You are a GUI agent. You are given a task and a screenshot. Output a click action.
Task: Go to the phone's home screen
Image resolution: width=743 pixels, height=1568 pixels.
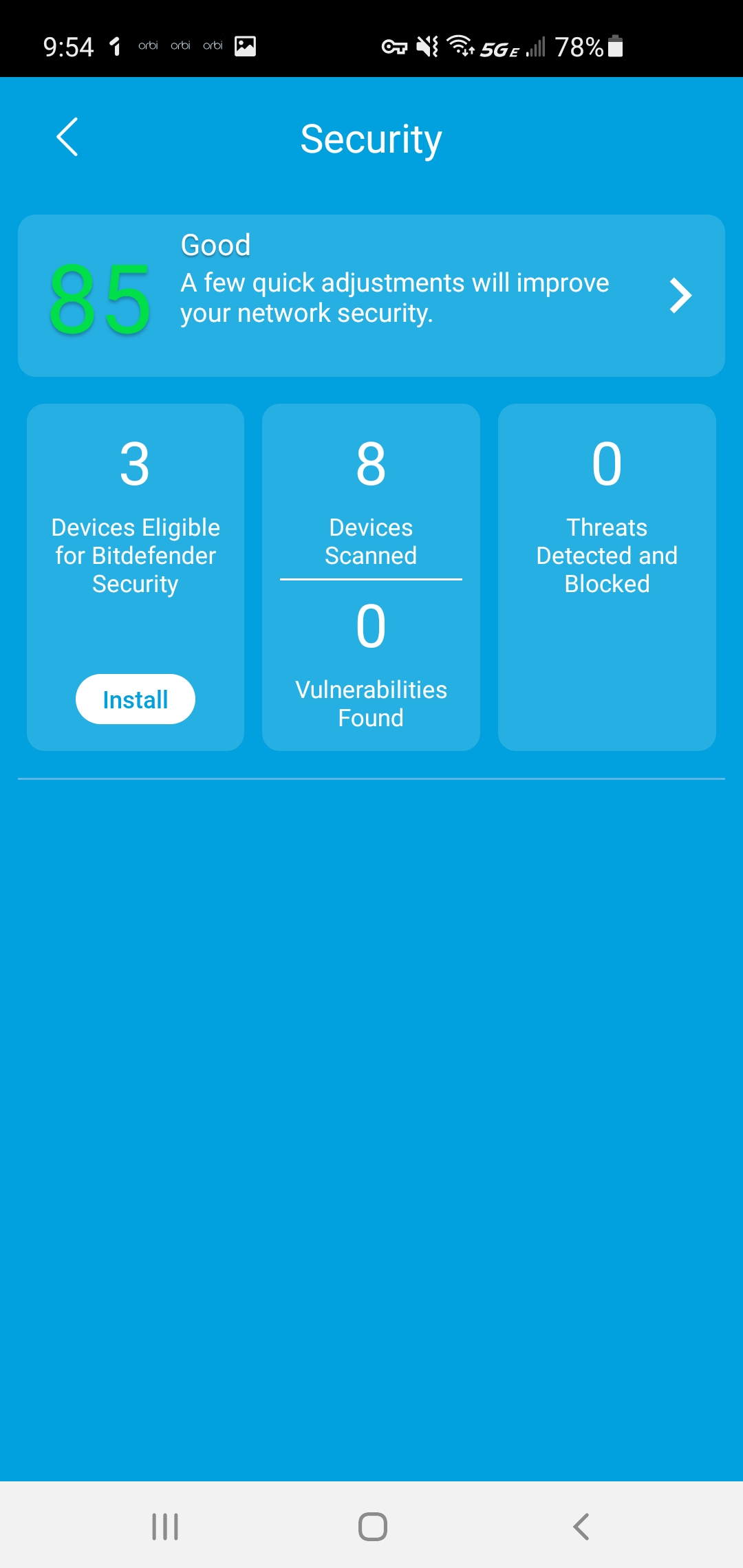pos(372,1526)
